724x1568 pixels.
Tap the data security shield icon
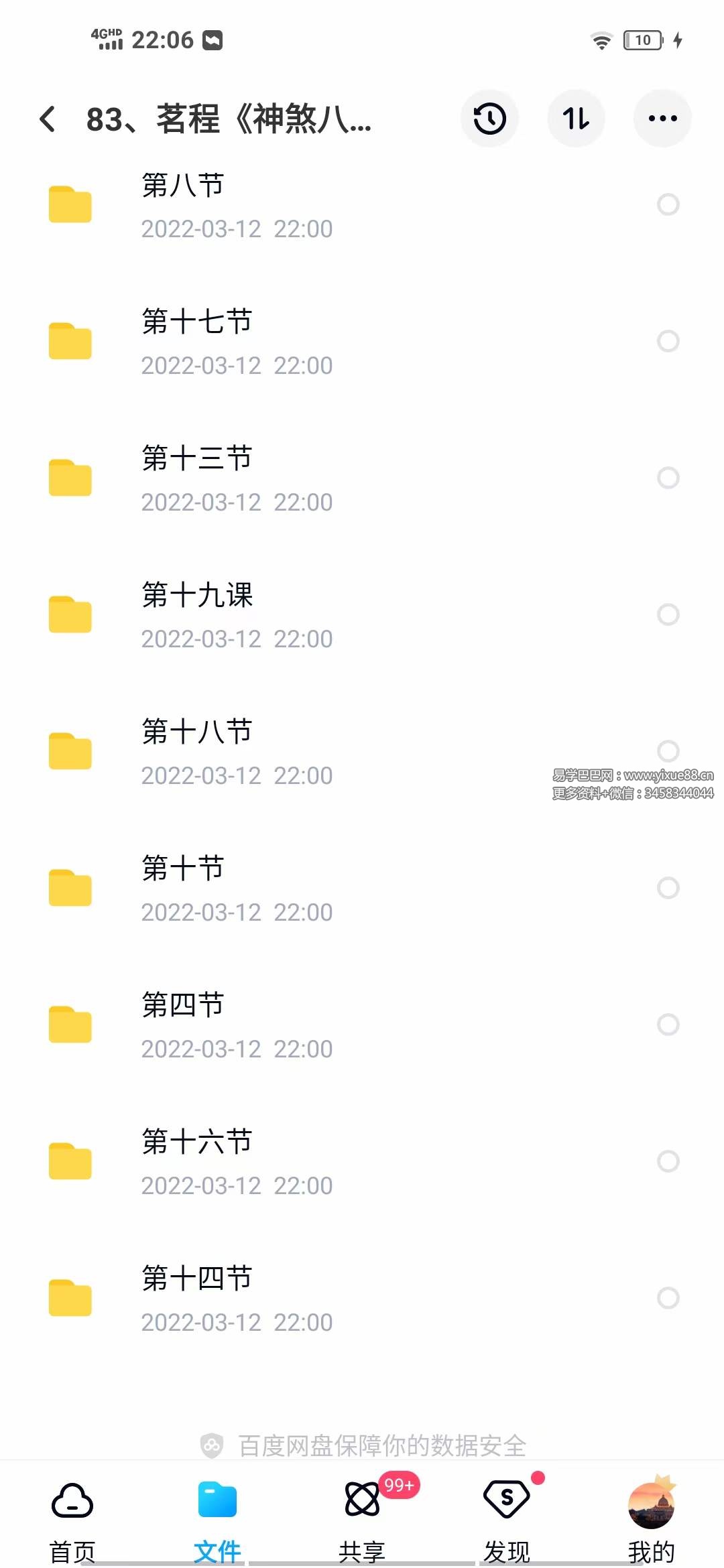[213, 1445]
